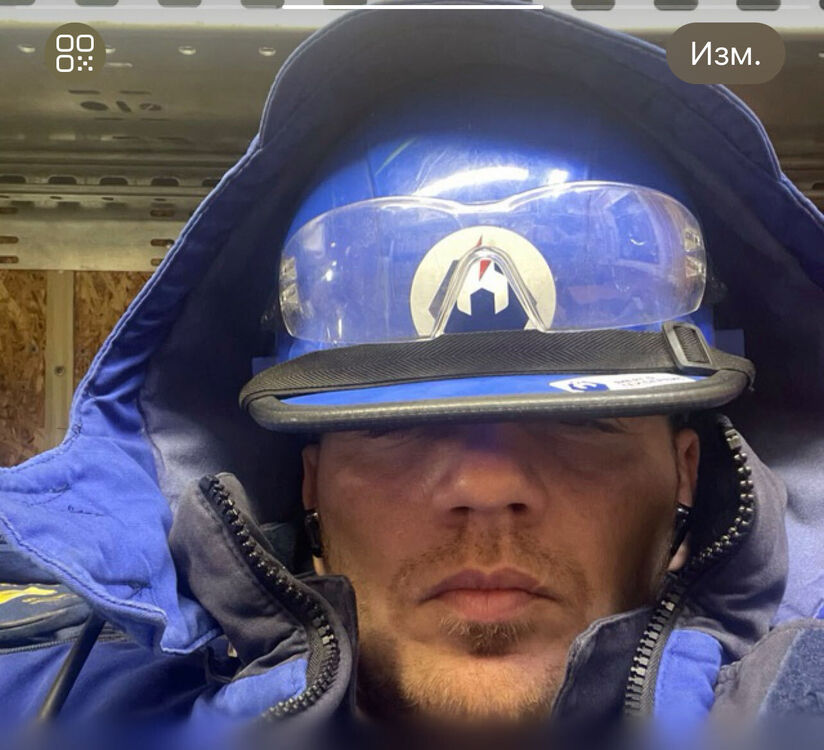Open the QR code icon

click(x=75, y=53)
